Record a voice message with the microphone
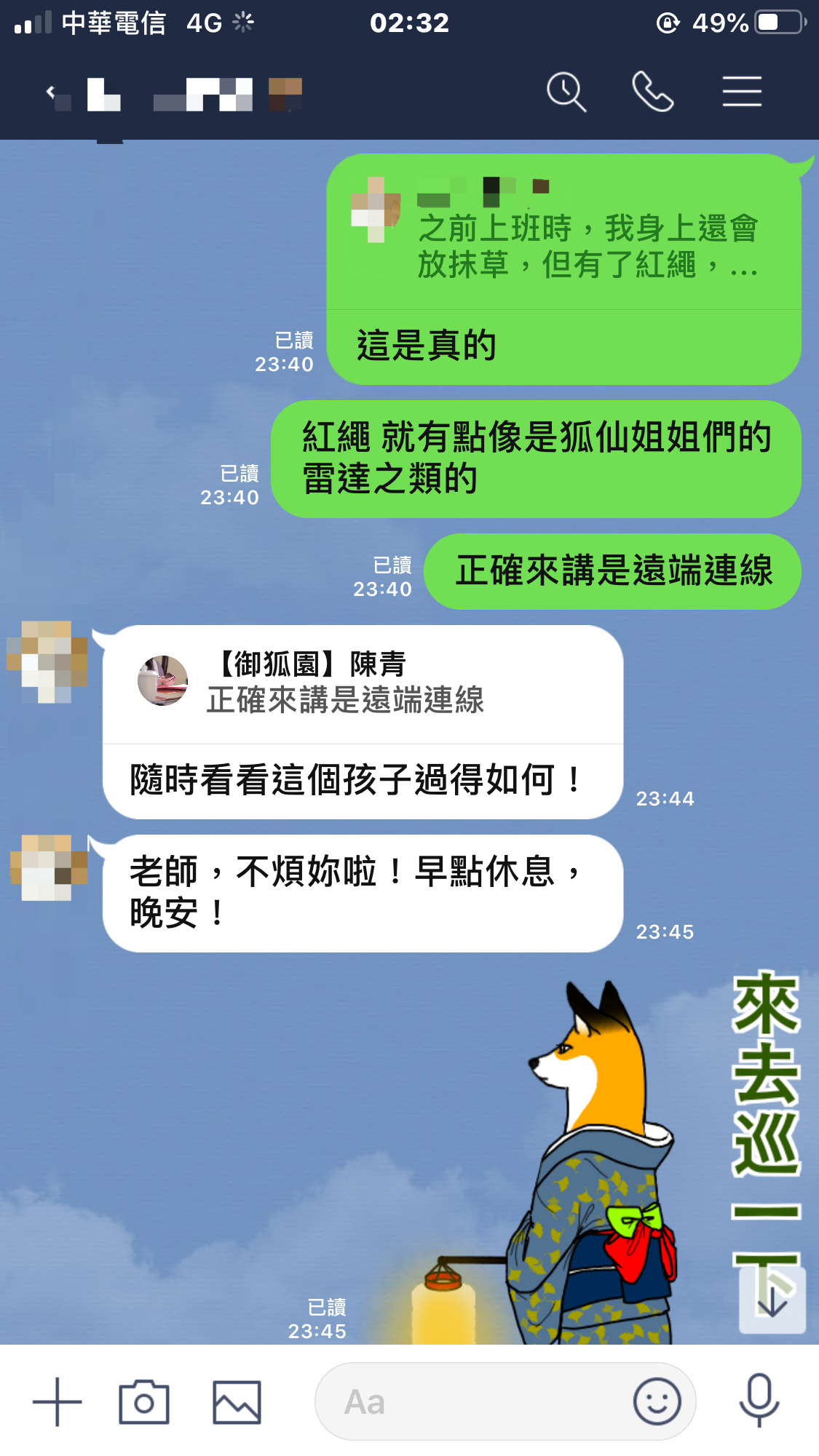 pyautogui.click(x=759, y=1400)
